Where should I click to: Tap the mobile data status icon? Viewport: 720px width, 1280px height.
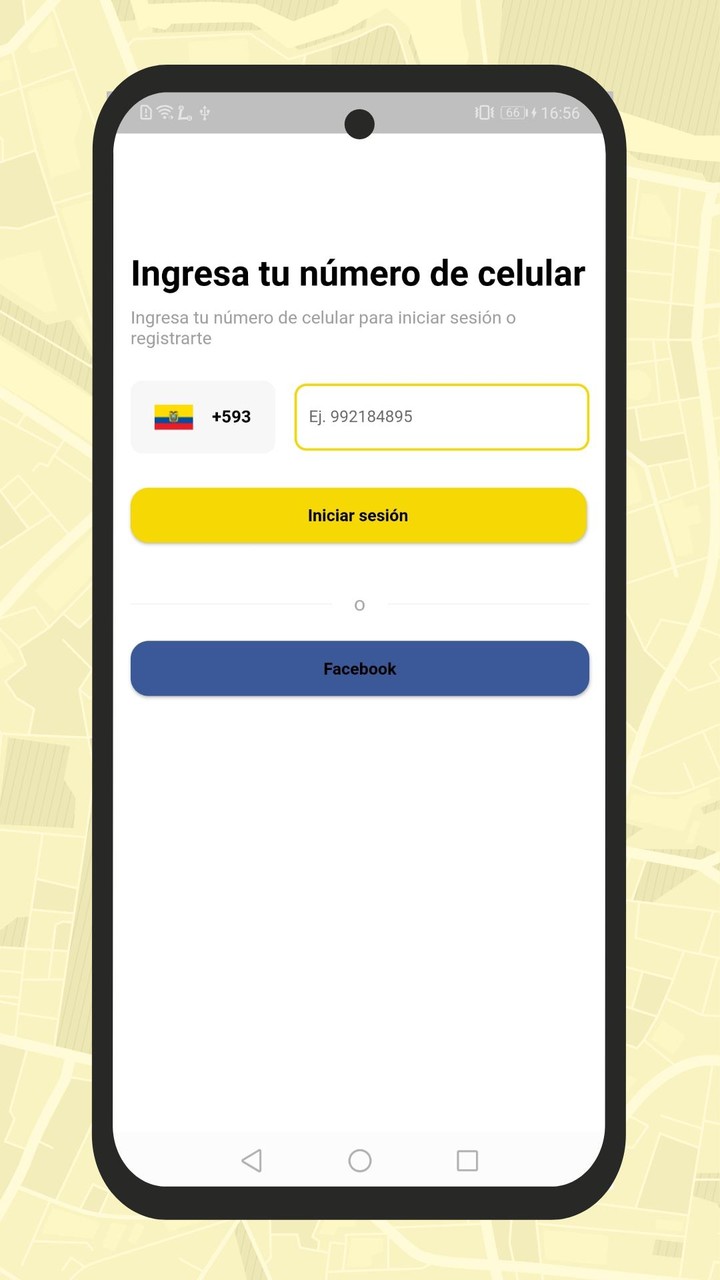pos(182,113)
